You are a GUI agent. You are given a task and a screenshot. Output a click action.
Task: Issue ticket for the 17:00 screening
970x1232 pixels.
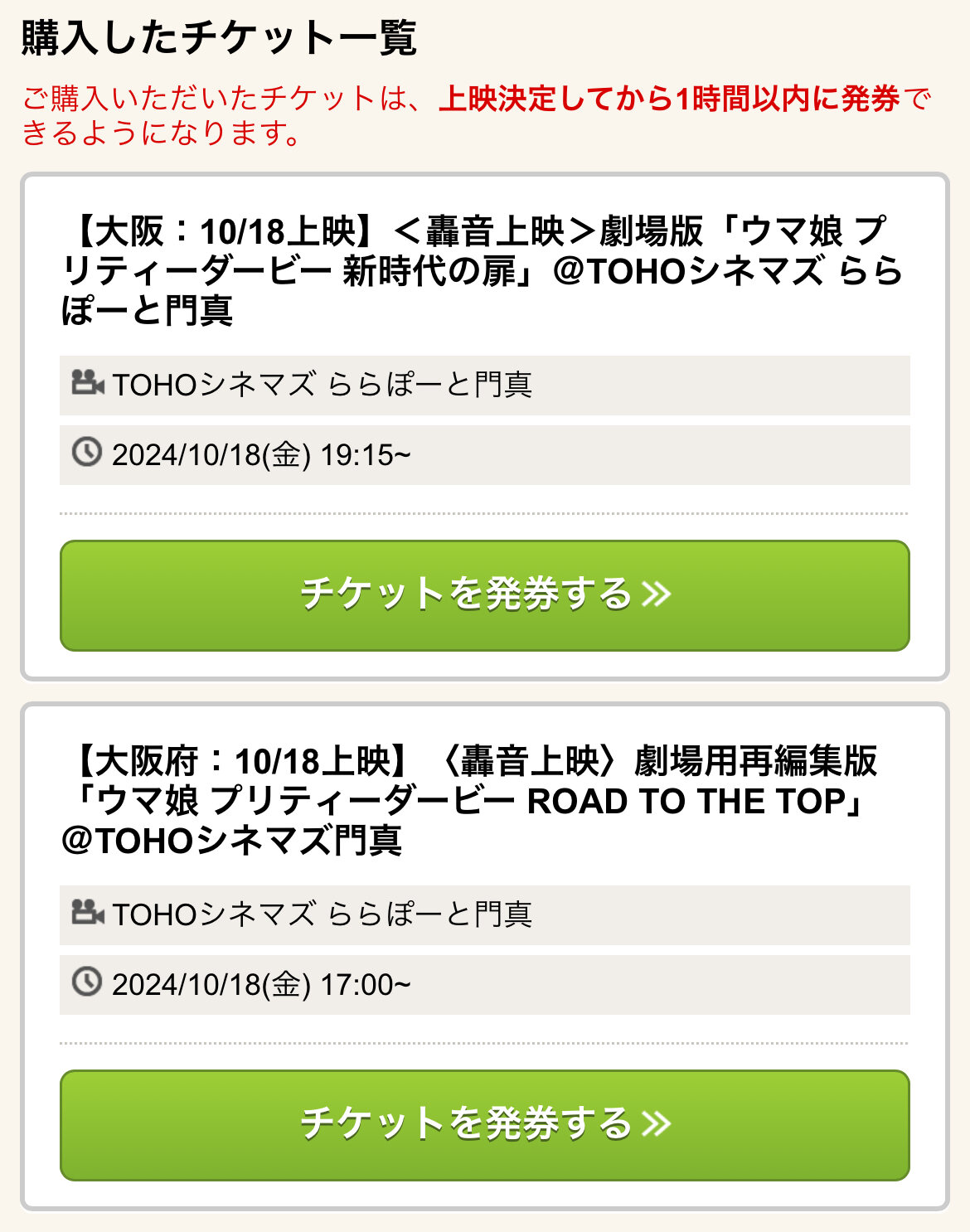click(484, 1125)
